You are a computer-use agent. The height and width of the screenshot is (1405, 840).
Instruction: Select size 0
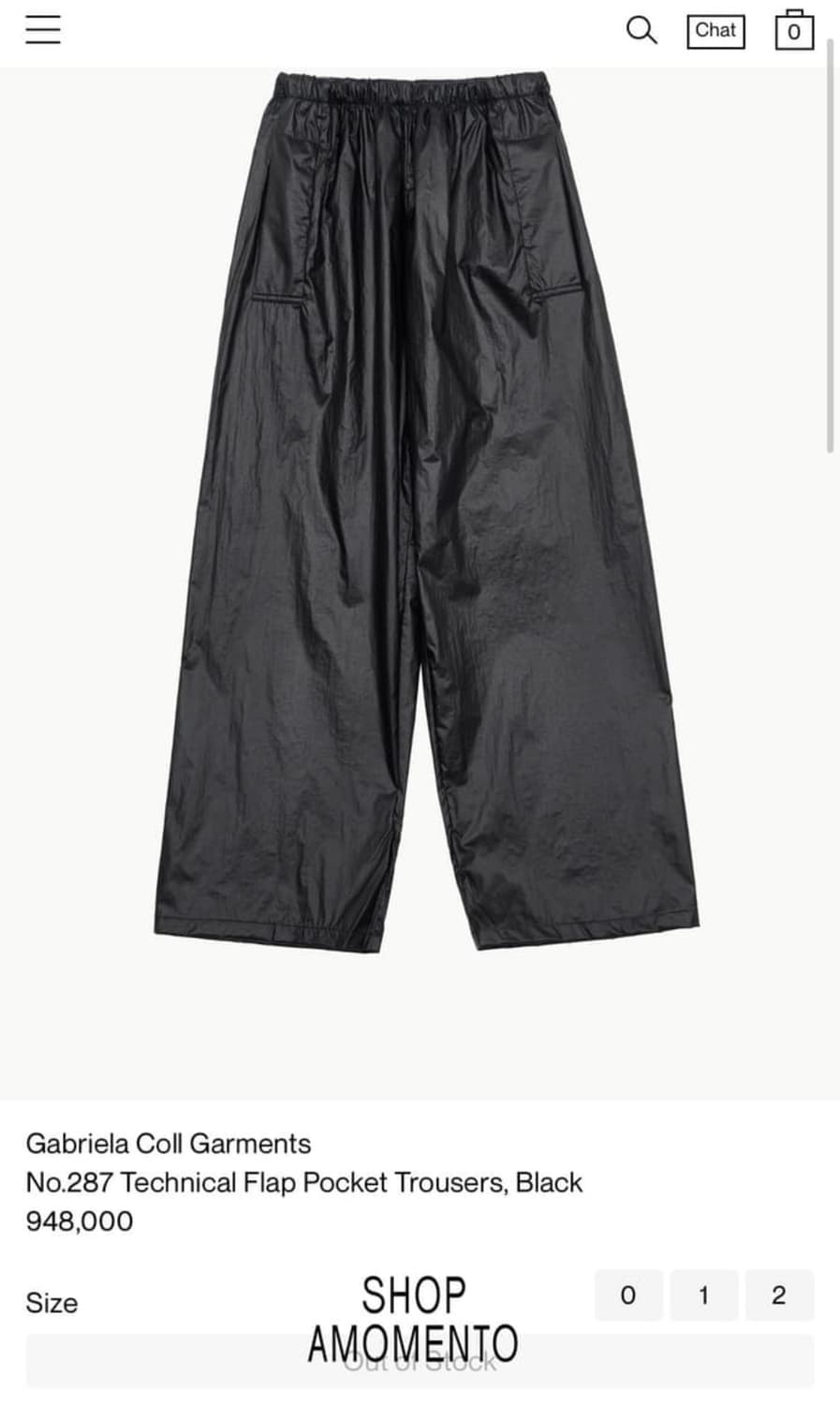coord(628,1295)
